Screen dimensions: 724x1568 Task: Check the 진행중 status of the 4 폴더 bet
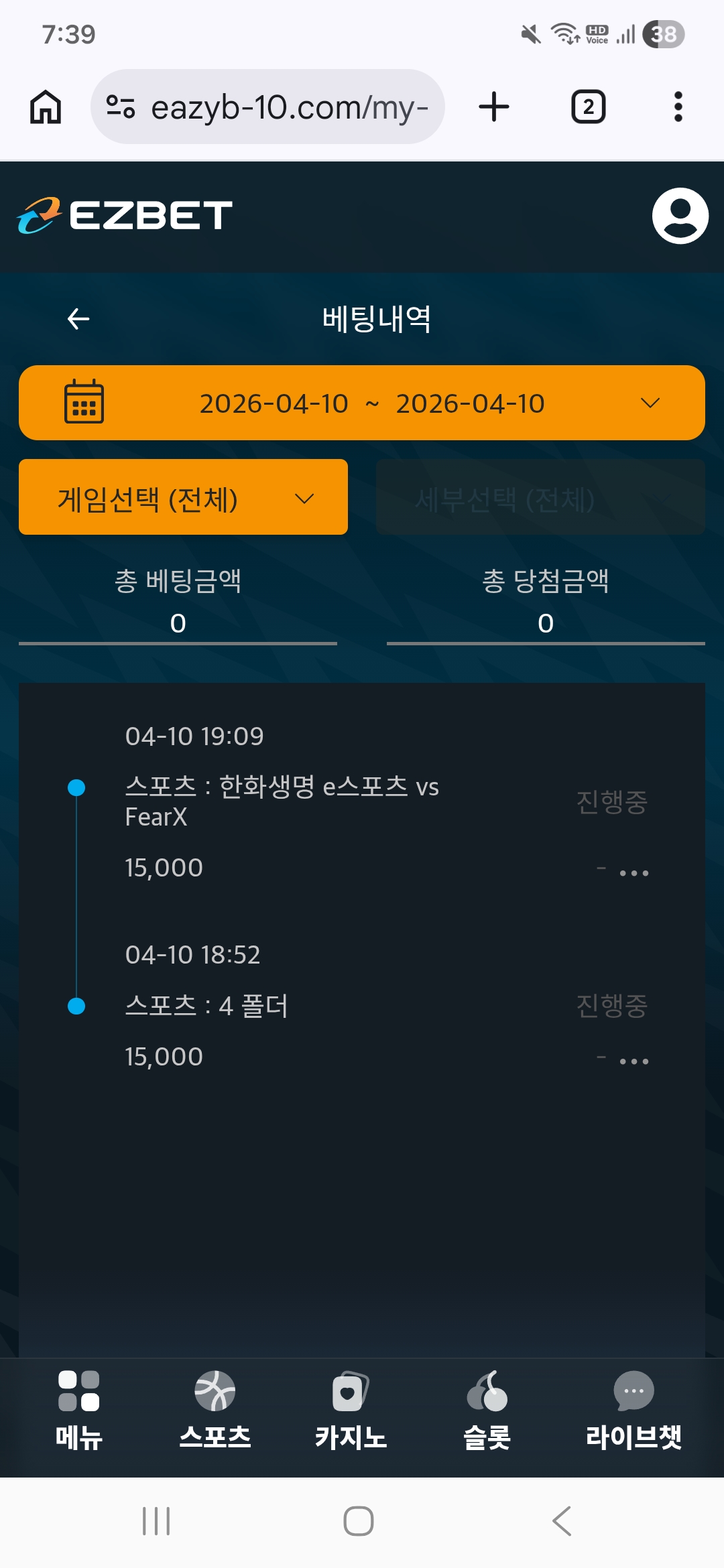(x=611, y=1004)
